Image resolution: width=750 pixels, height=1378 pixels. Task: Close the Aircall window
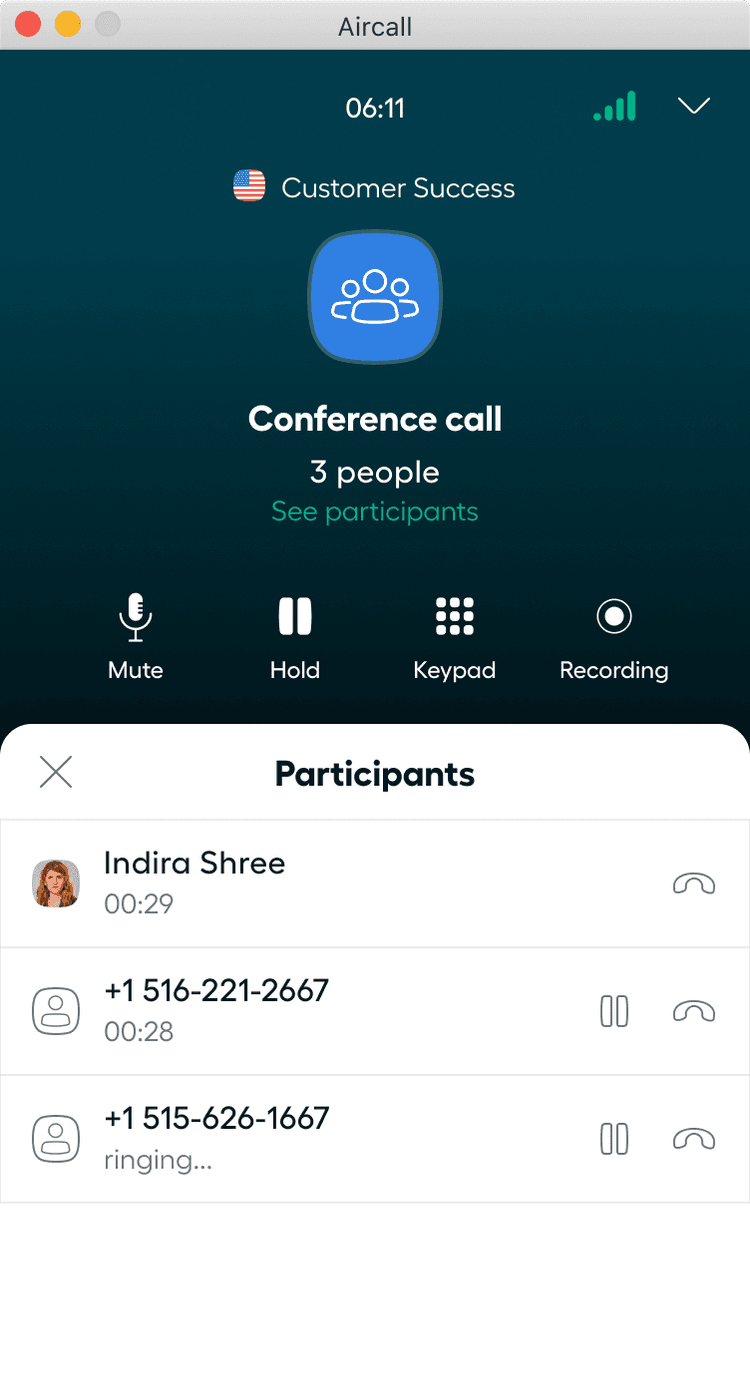(28, 25)
